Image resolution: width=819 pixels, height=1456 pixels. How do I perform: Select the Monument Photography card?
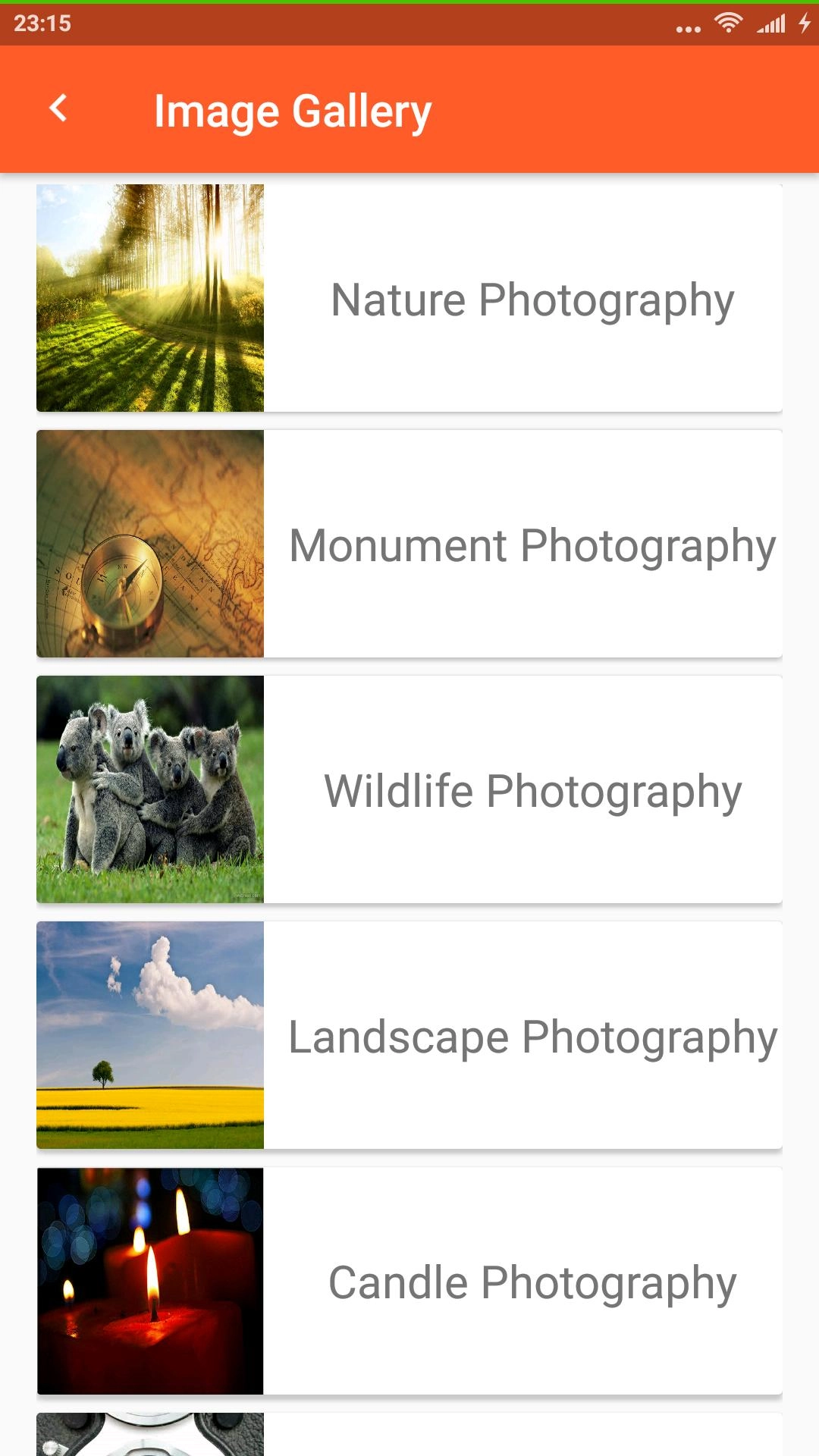(409, 544)
